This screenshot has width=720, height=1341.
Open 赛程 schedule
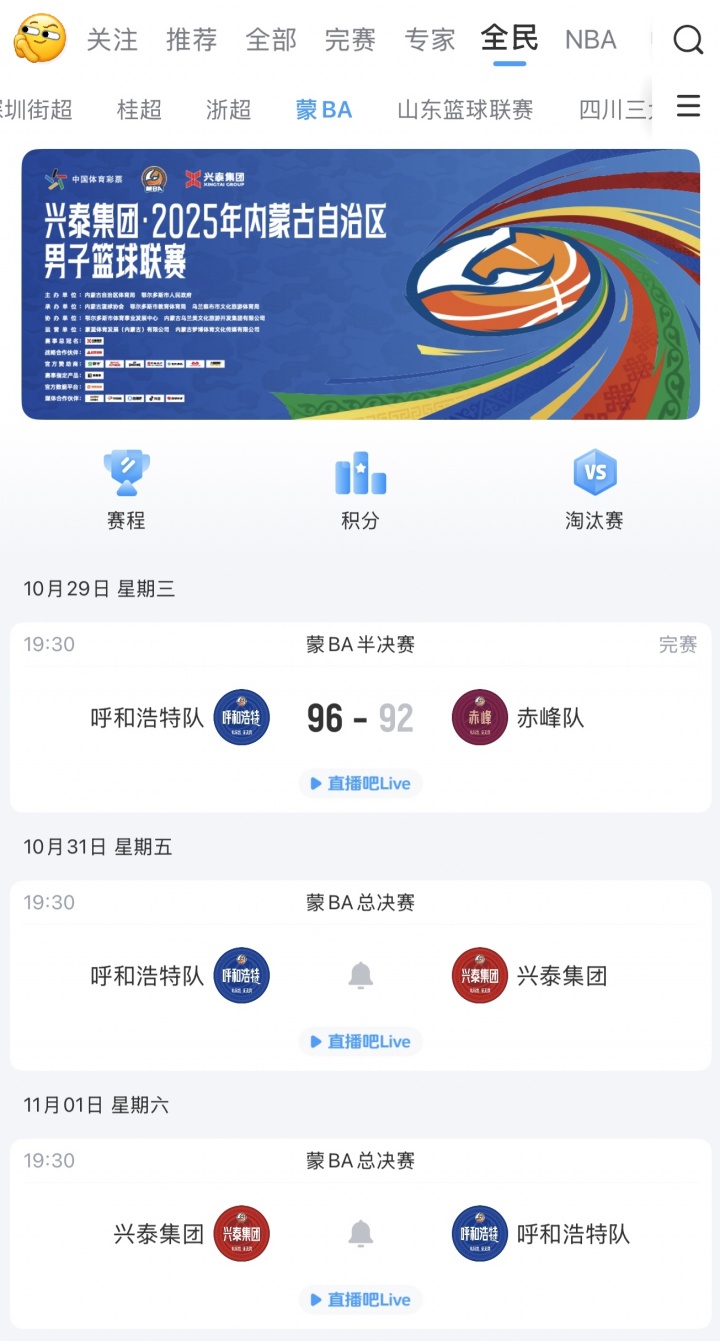(x=126, y=490)
